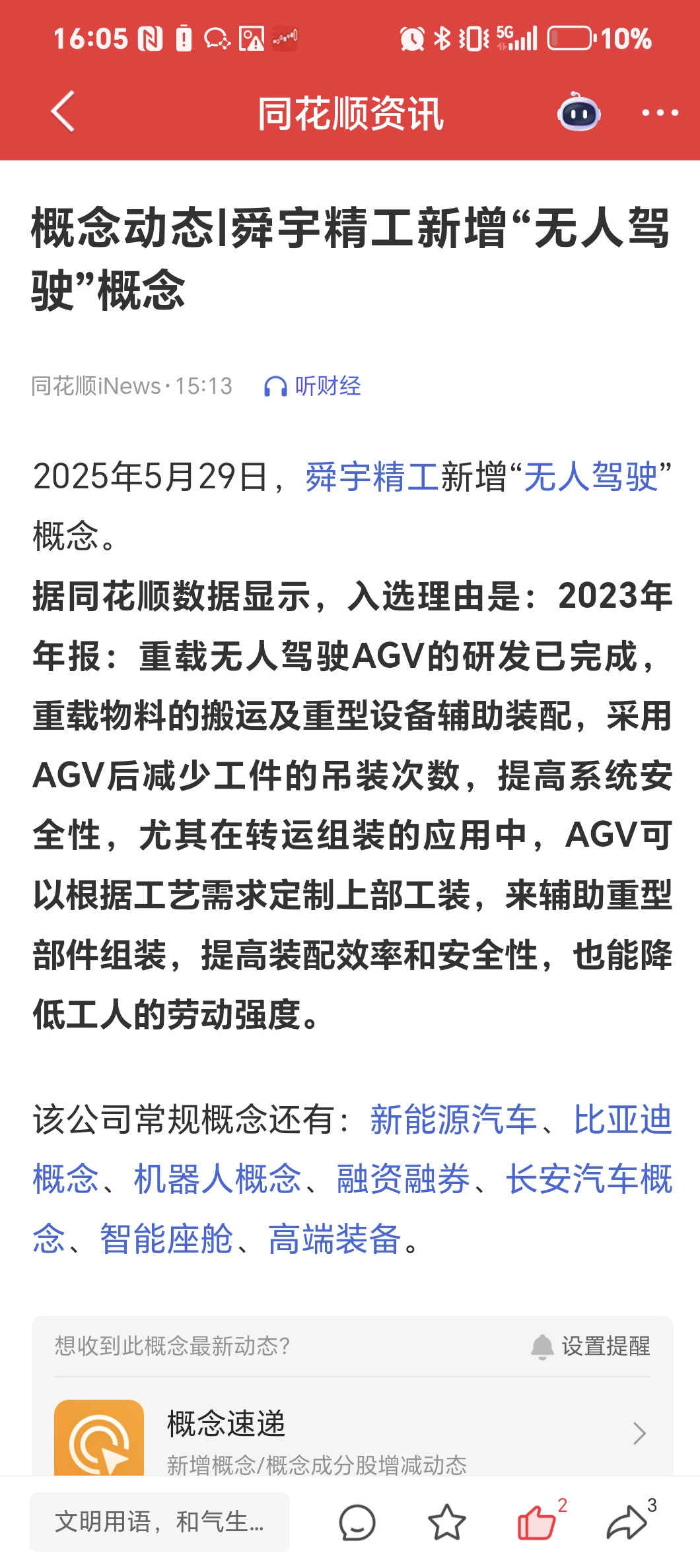Go back using the header arrow
Image resolution: width=700 pixels, height=1568 pixels.
pos(63,112)
